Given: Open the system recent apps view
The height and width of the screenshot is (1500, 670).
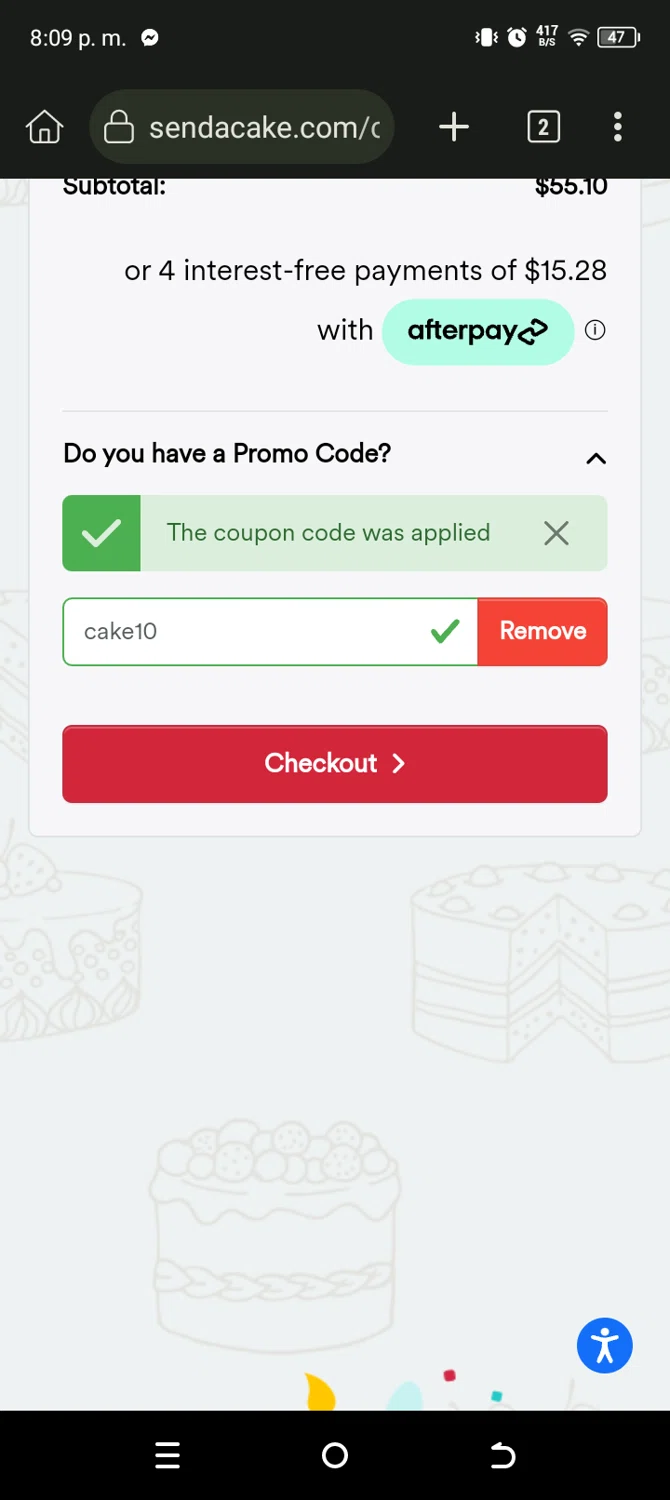Looking at the screenshot, I should pos(167,1456).
